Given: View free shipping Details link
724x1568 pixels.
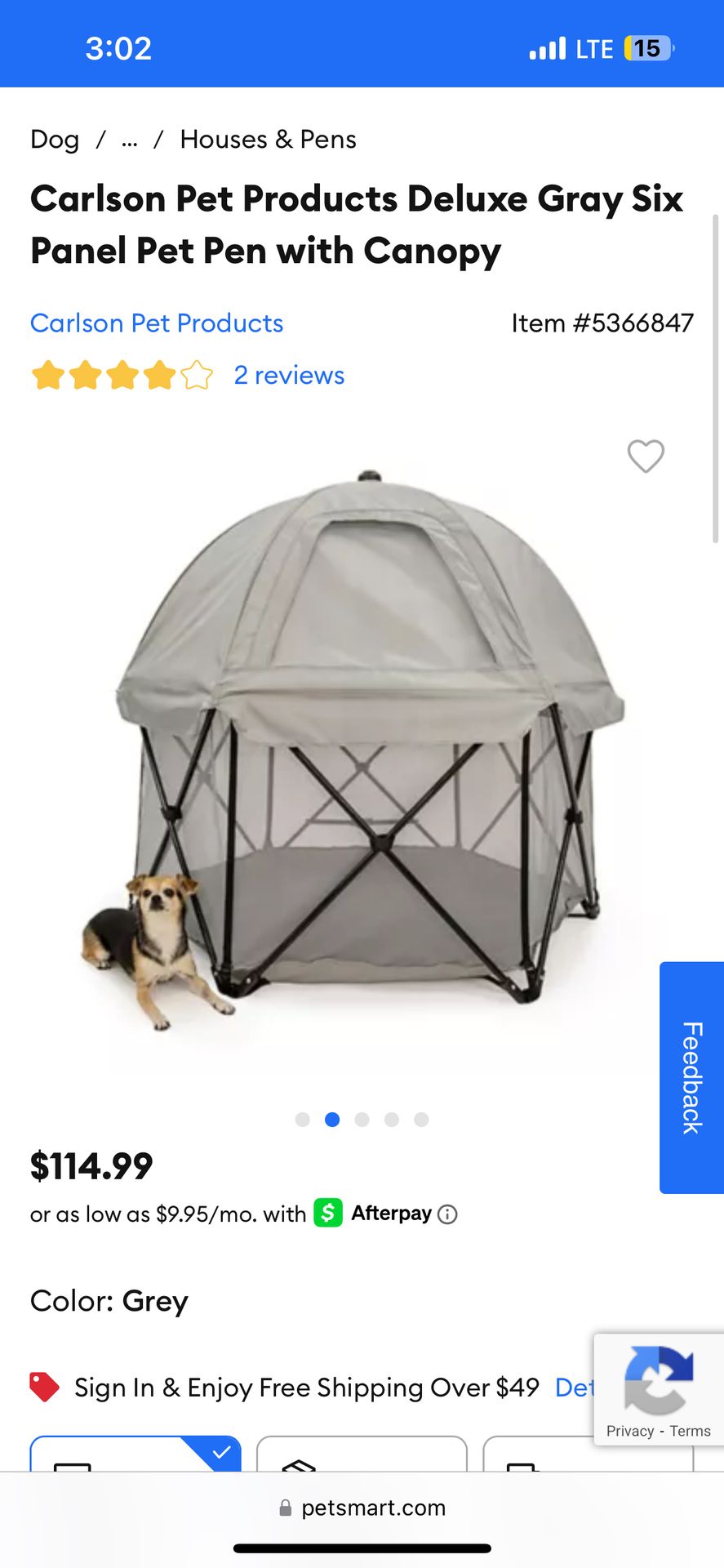Looking at the screenshot, I should coord(574,1388).
